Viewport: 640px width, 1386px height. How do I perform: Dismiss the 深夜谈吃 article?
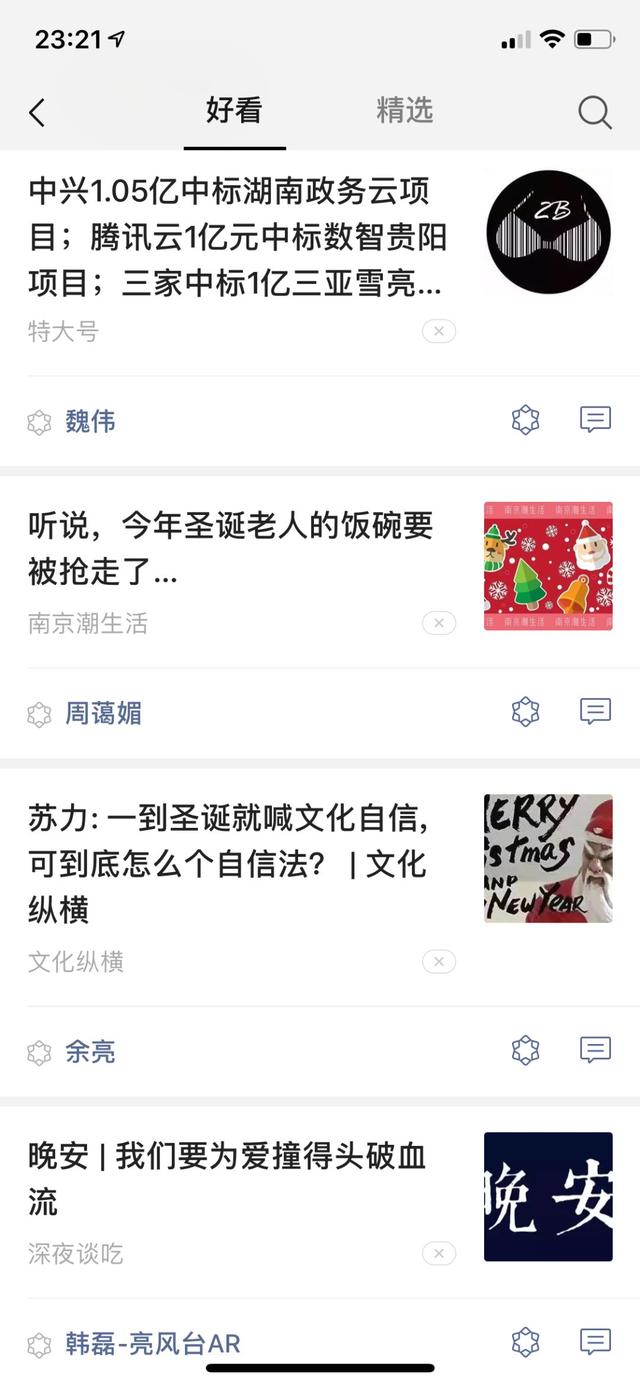(438, 1253)
